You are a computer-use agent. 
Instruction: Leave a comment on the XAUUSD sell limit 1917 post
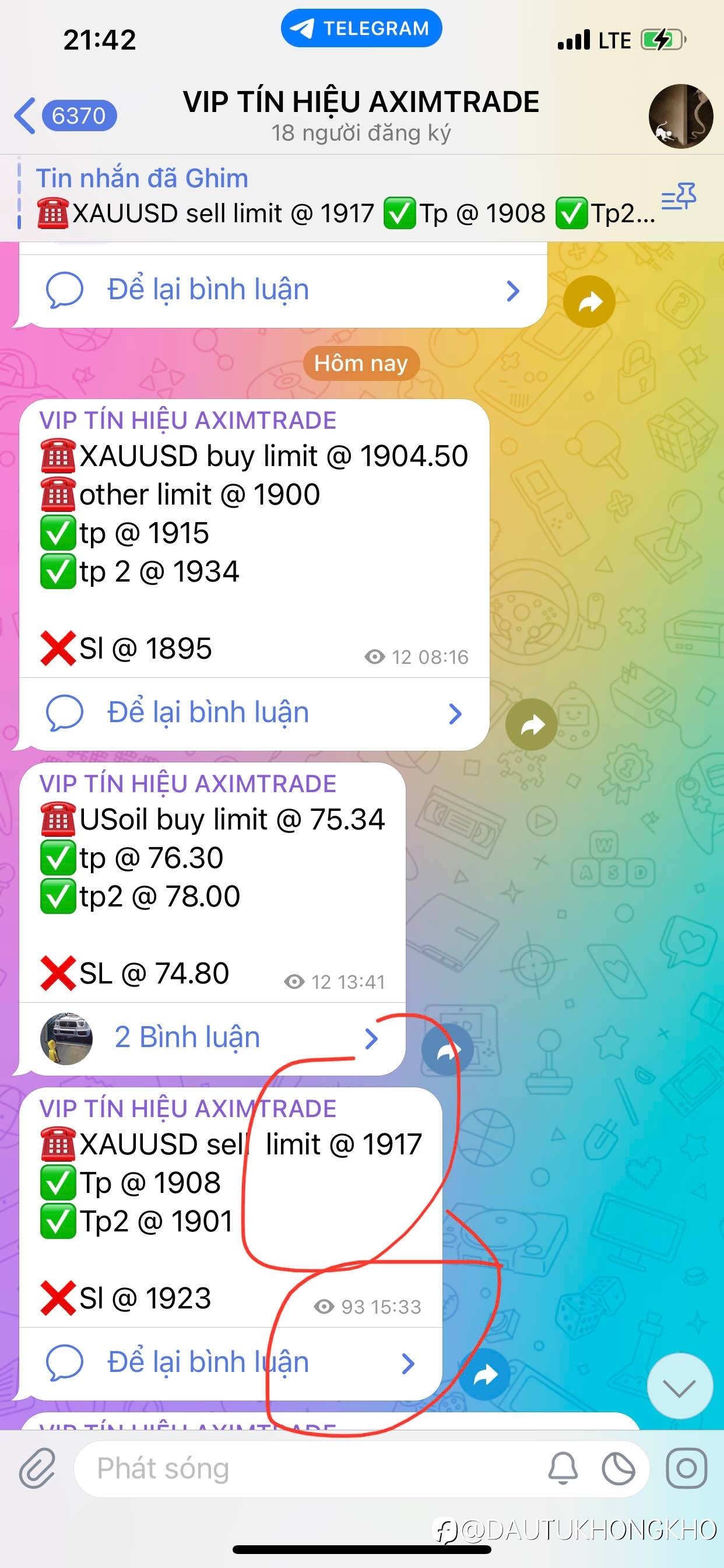(230, 1363)
